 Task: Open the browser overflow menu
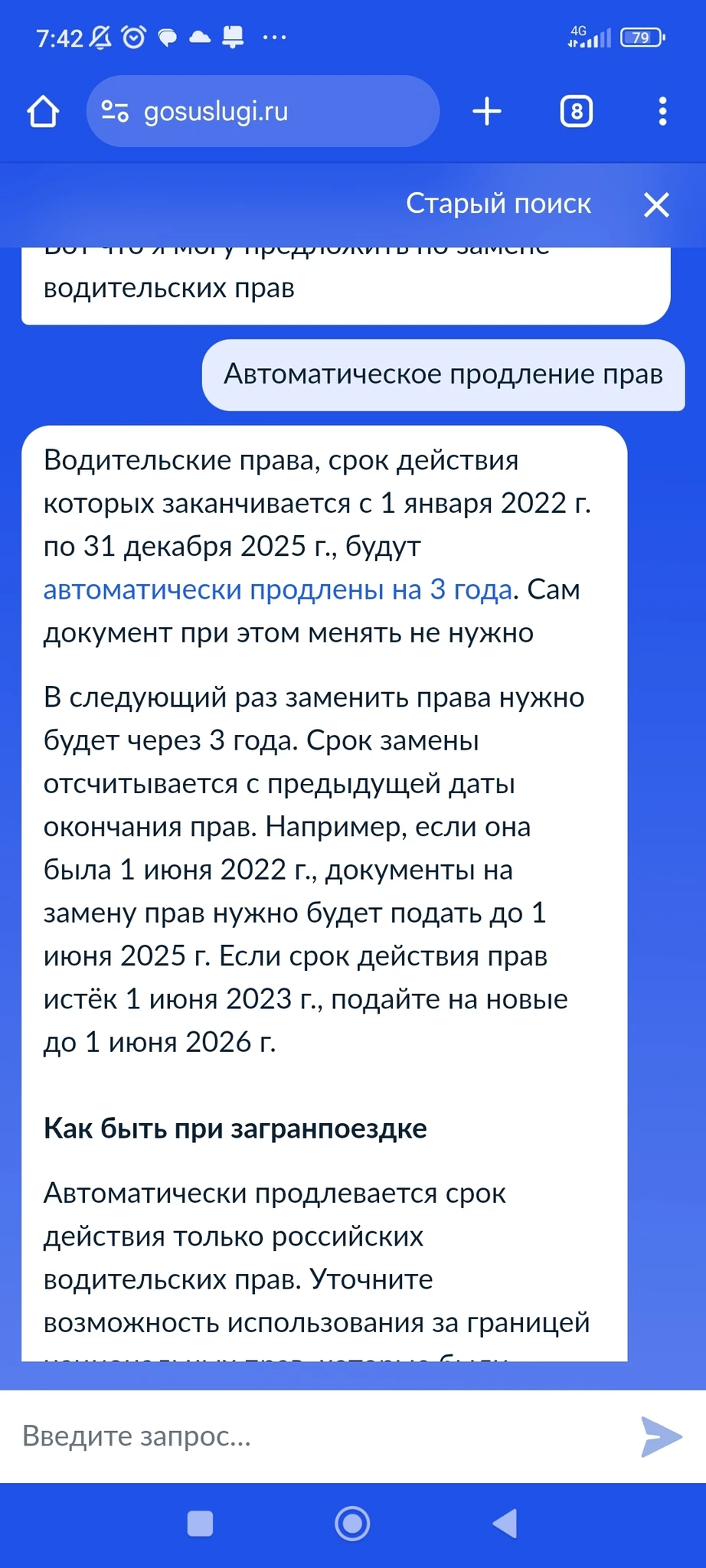pos(662,112)
